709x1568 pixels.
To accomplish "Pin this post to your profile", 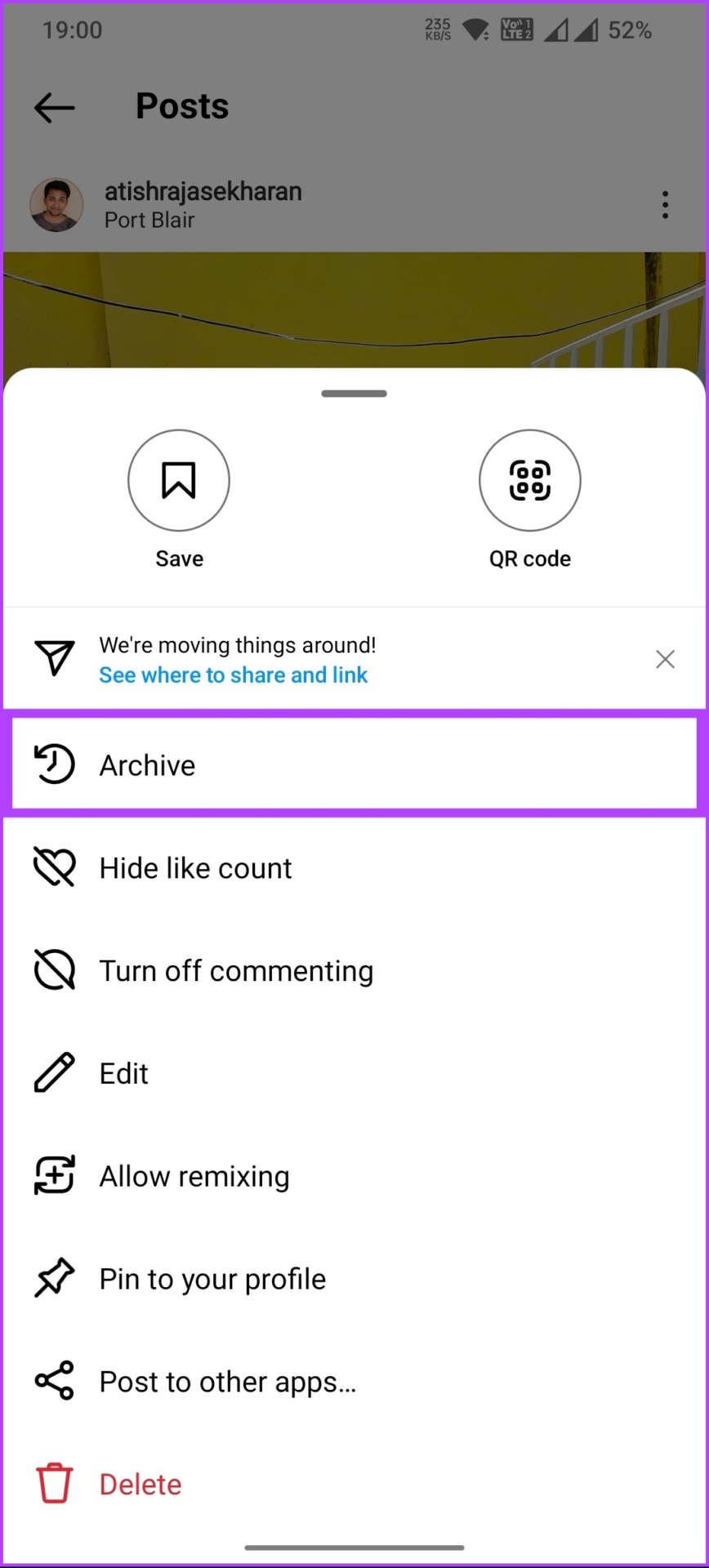I will (354, 1279).
